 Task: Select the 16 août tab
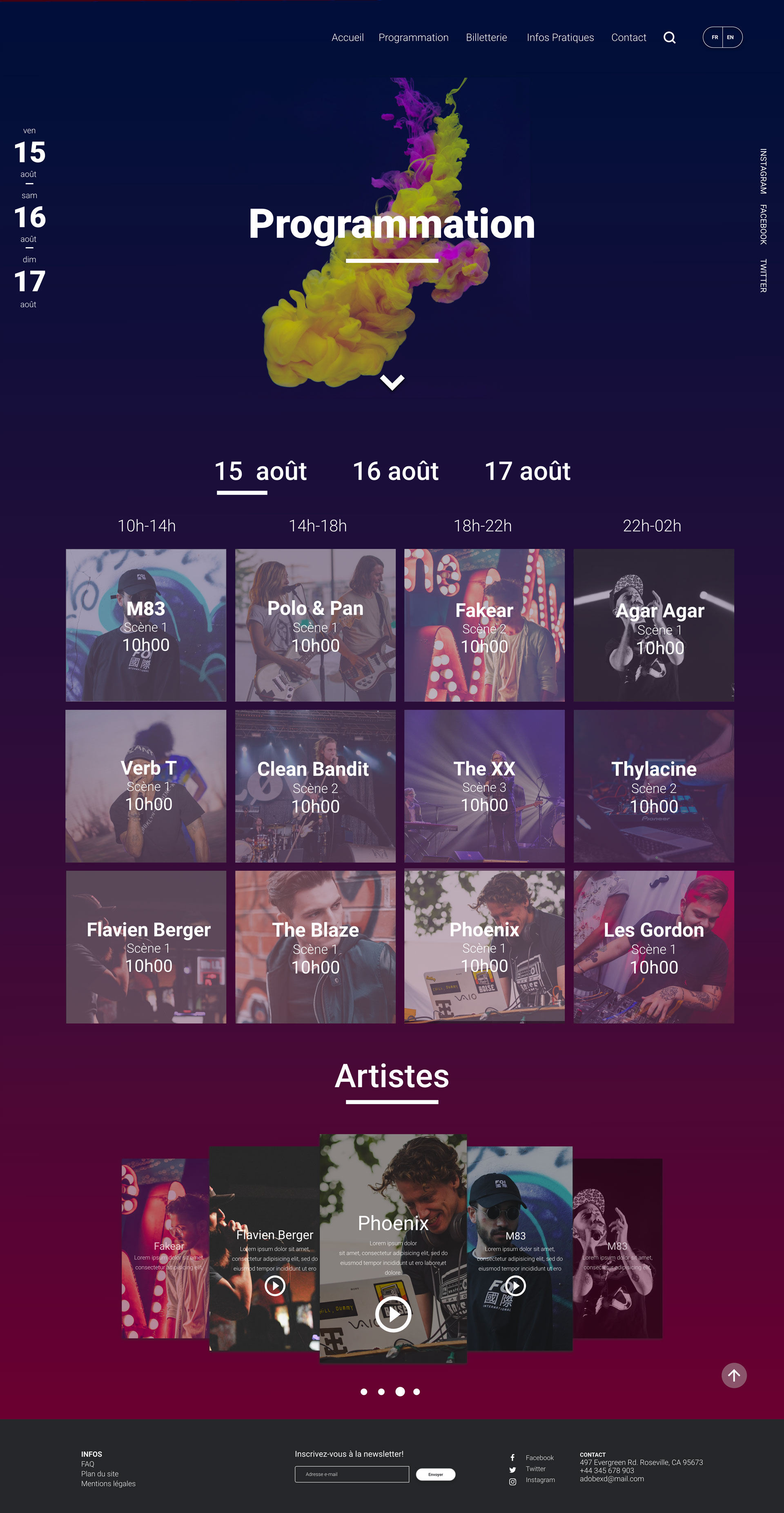395,471
